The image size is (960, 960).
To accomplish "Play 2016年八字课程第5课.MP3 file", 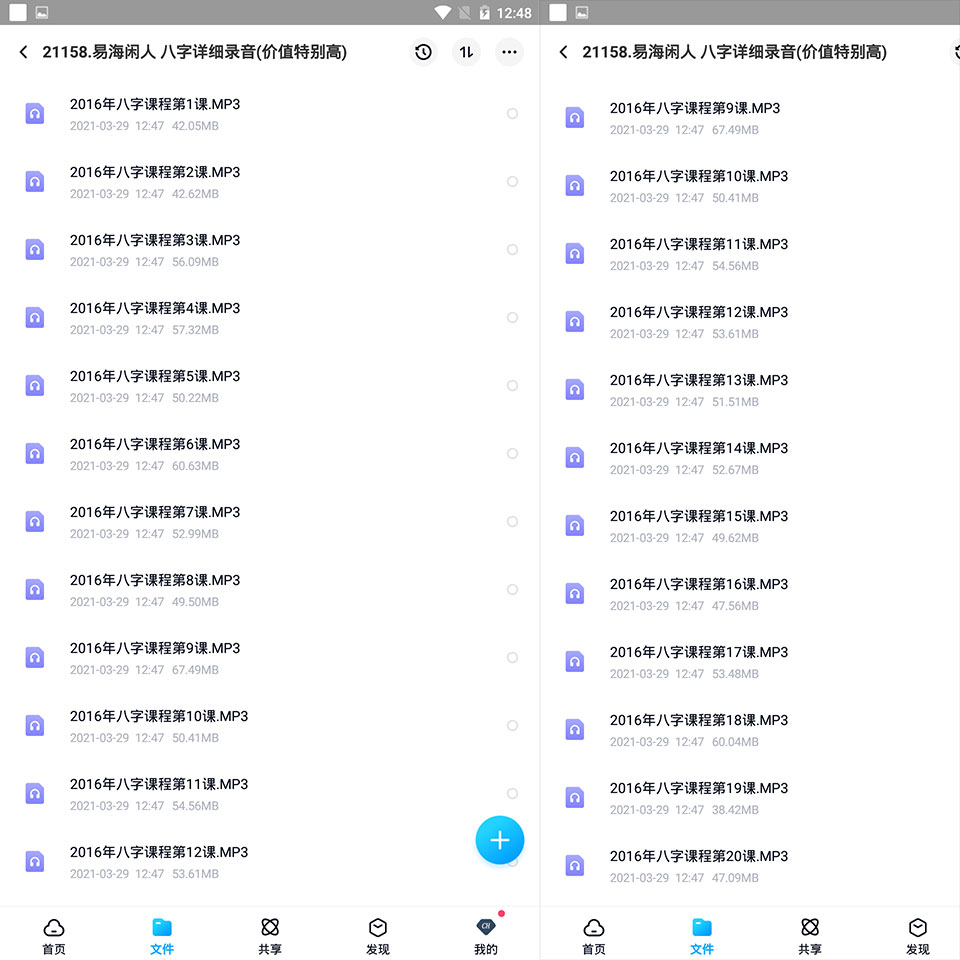I will (x=270, y=386).
